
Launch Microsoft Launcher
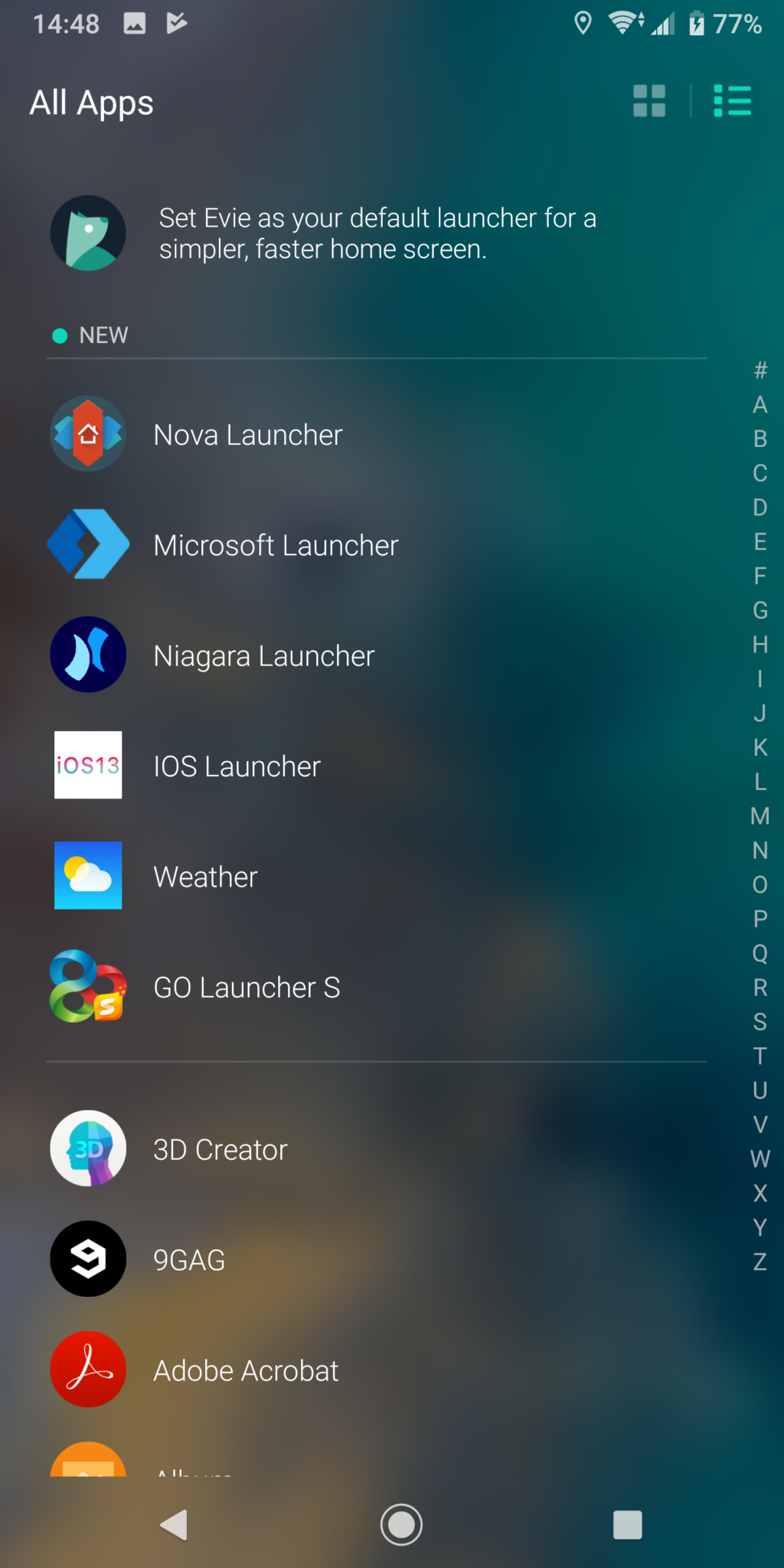(377, 544)
